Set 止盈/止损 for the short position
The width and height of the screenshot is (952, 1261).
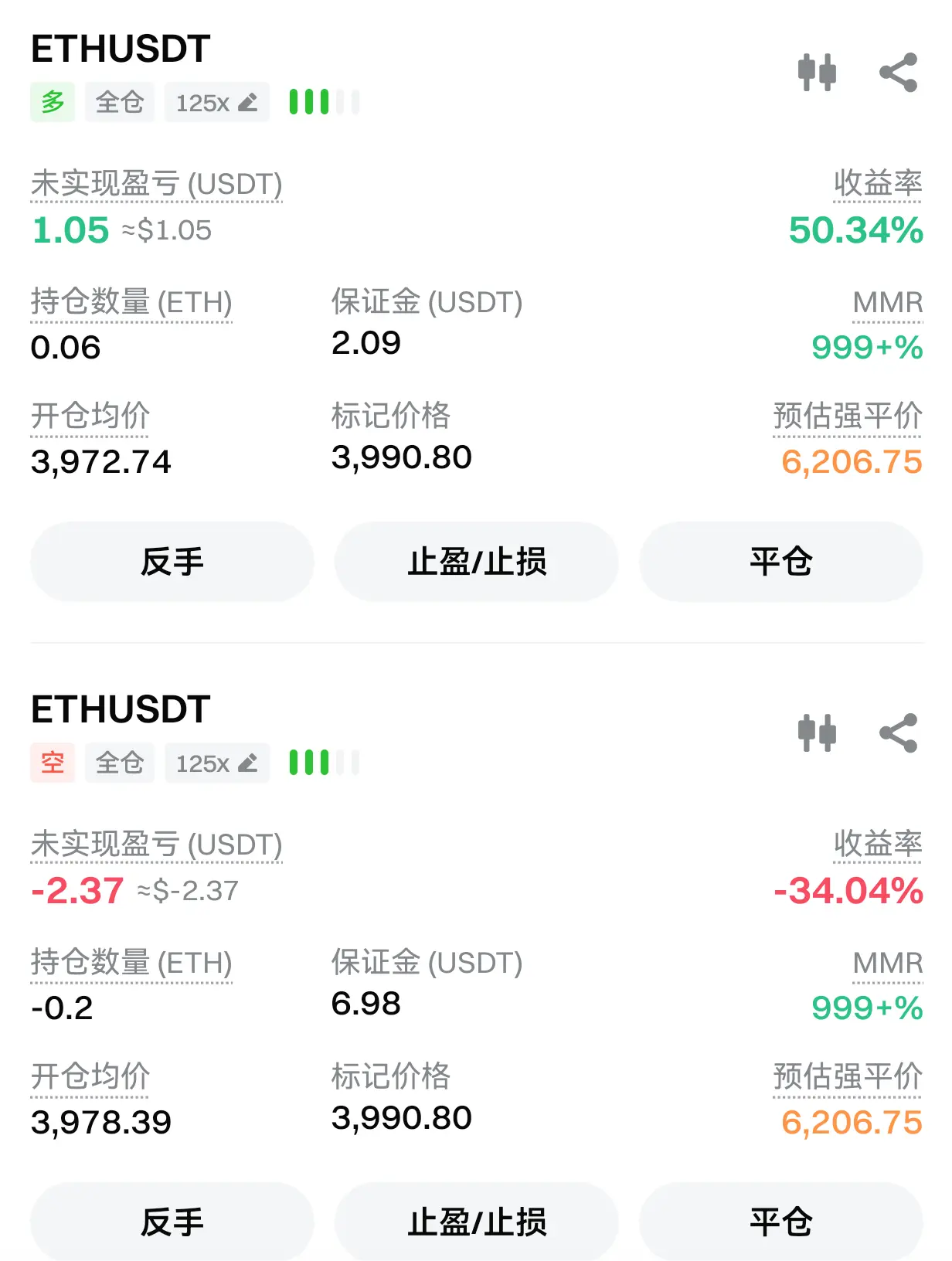476,1222
